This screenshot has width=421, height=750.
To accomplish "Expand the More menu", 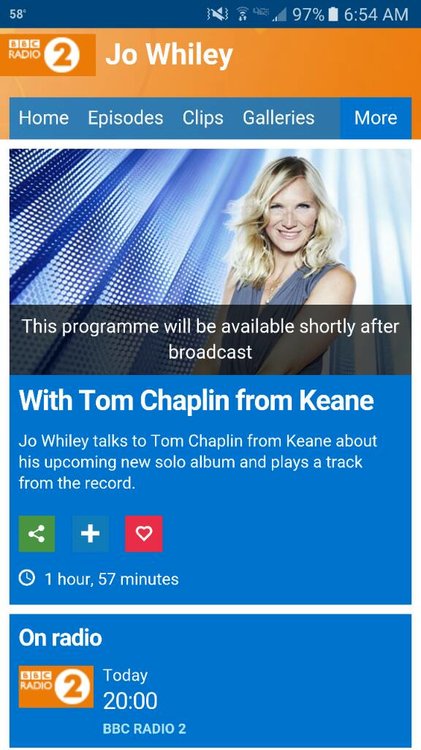I will [x=376, y=118].
